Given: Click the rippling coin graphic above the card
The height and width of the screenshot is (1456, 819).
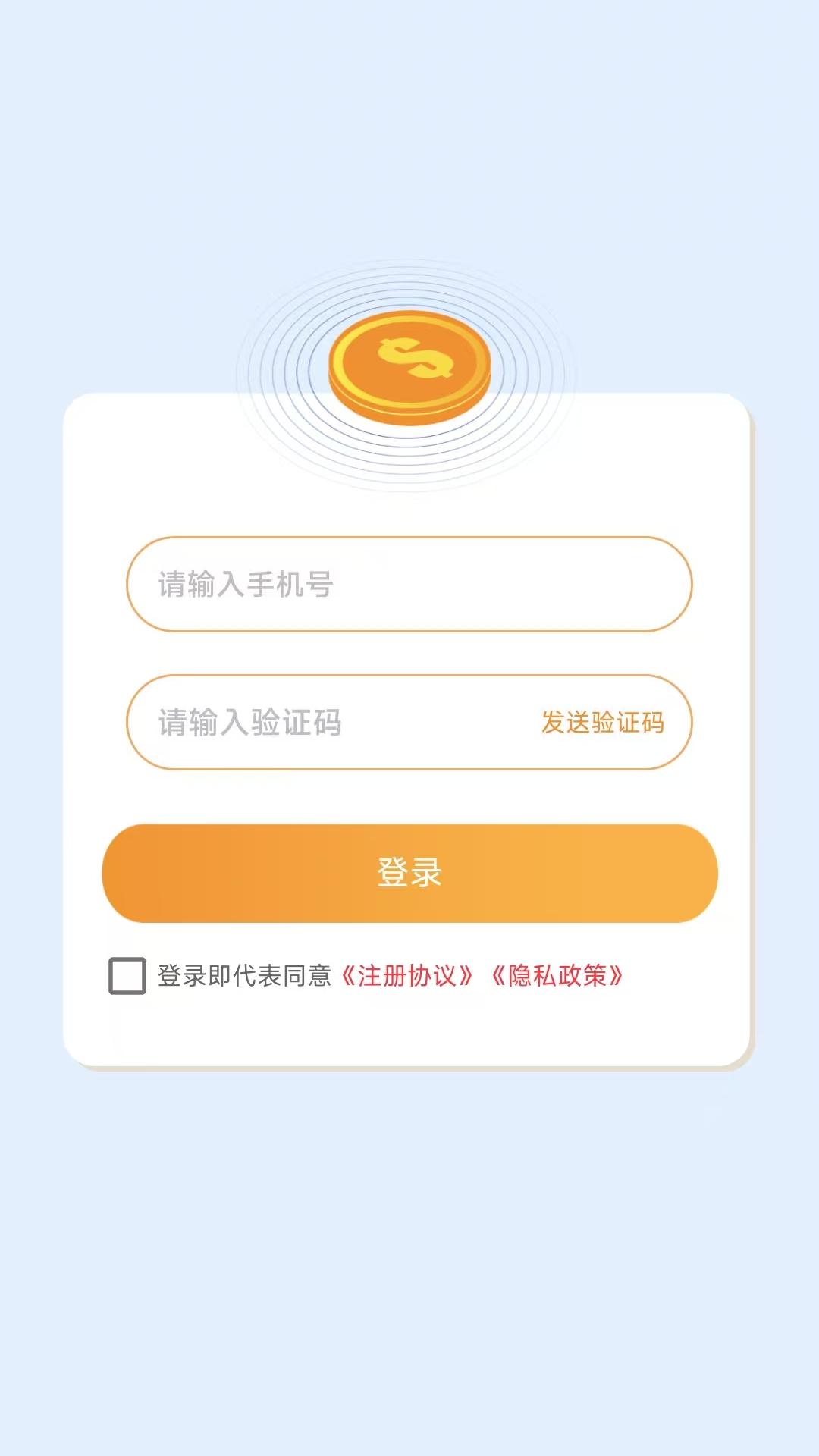Looking at the screenshot, I should click(x=409, y=372).
